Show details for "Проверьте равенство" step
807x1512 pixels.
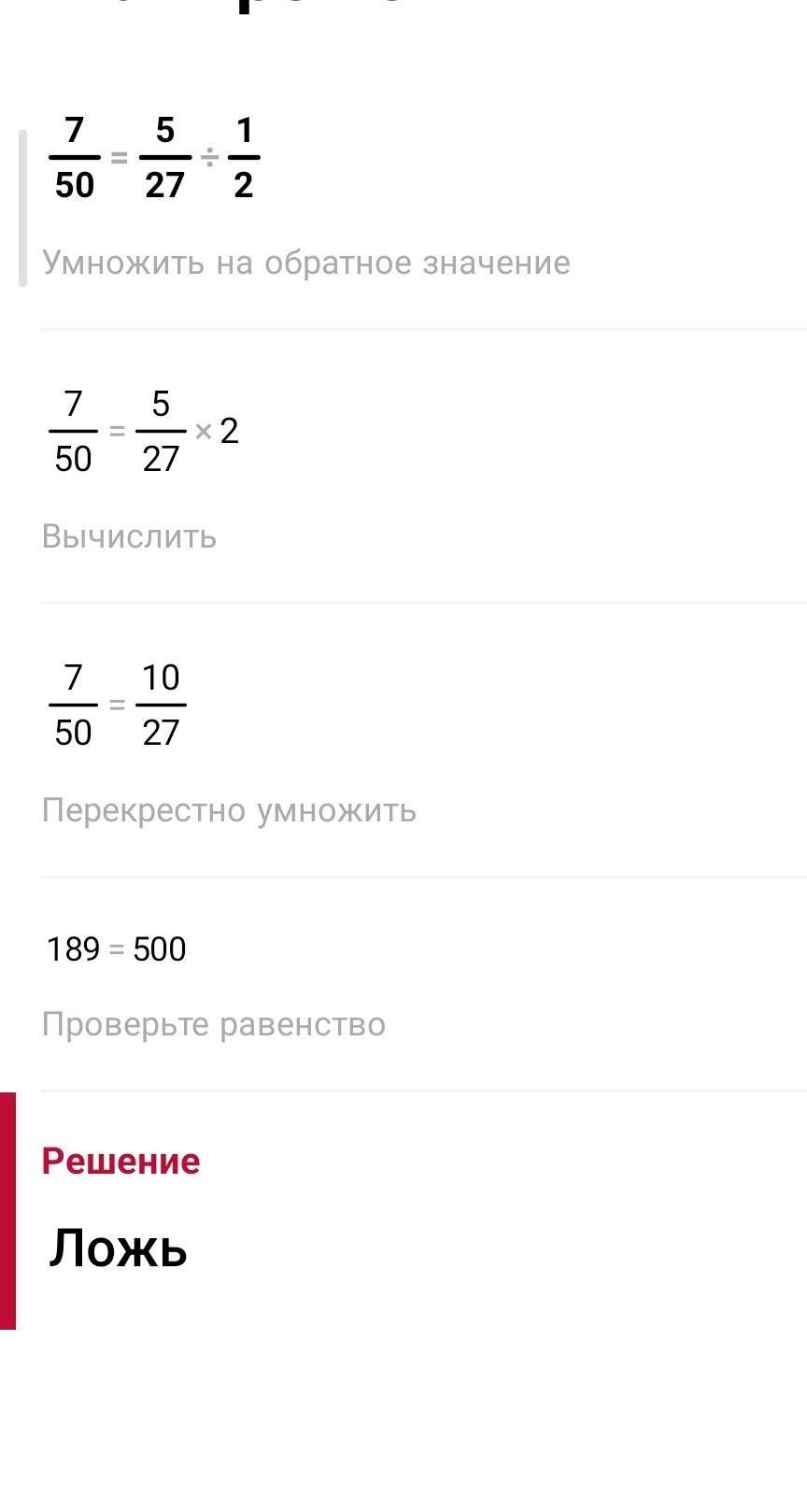214,1024
